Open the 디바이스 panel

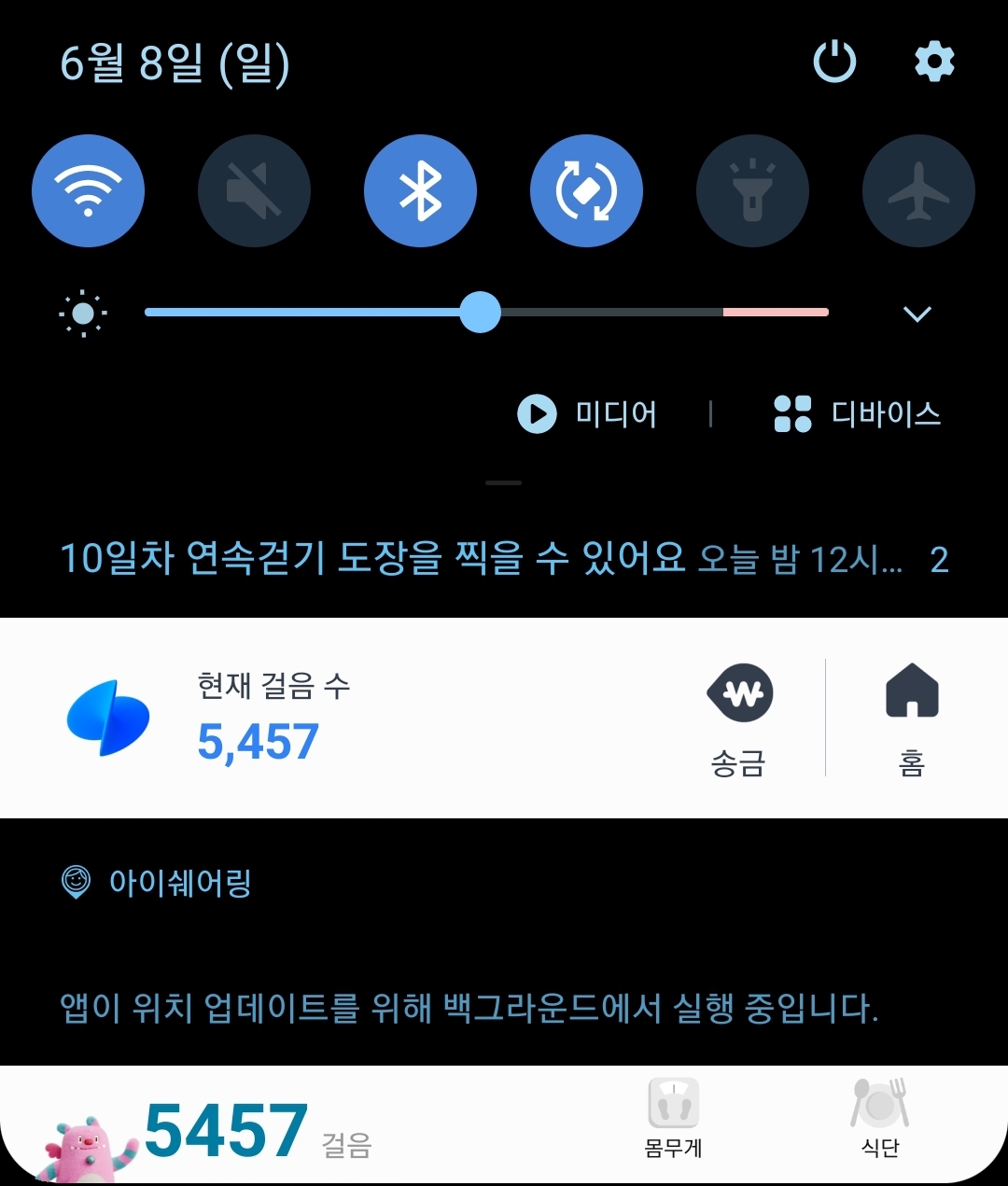(857, 413)
